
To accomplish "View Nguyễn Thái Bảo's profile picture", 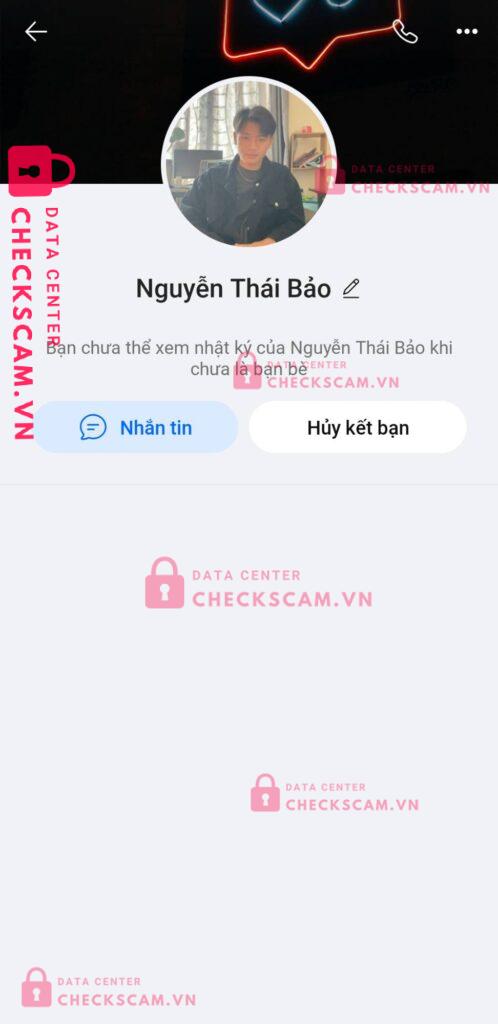I will pyautogui.click(x=249, y=163).
